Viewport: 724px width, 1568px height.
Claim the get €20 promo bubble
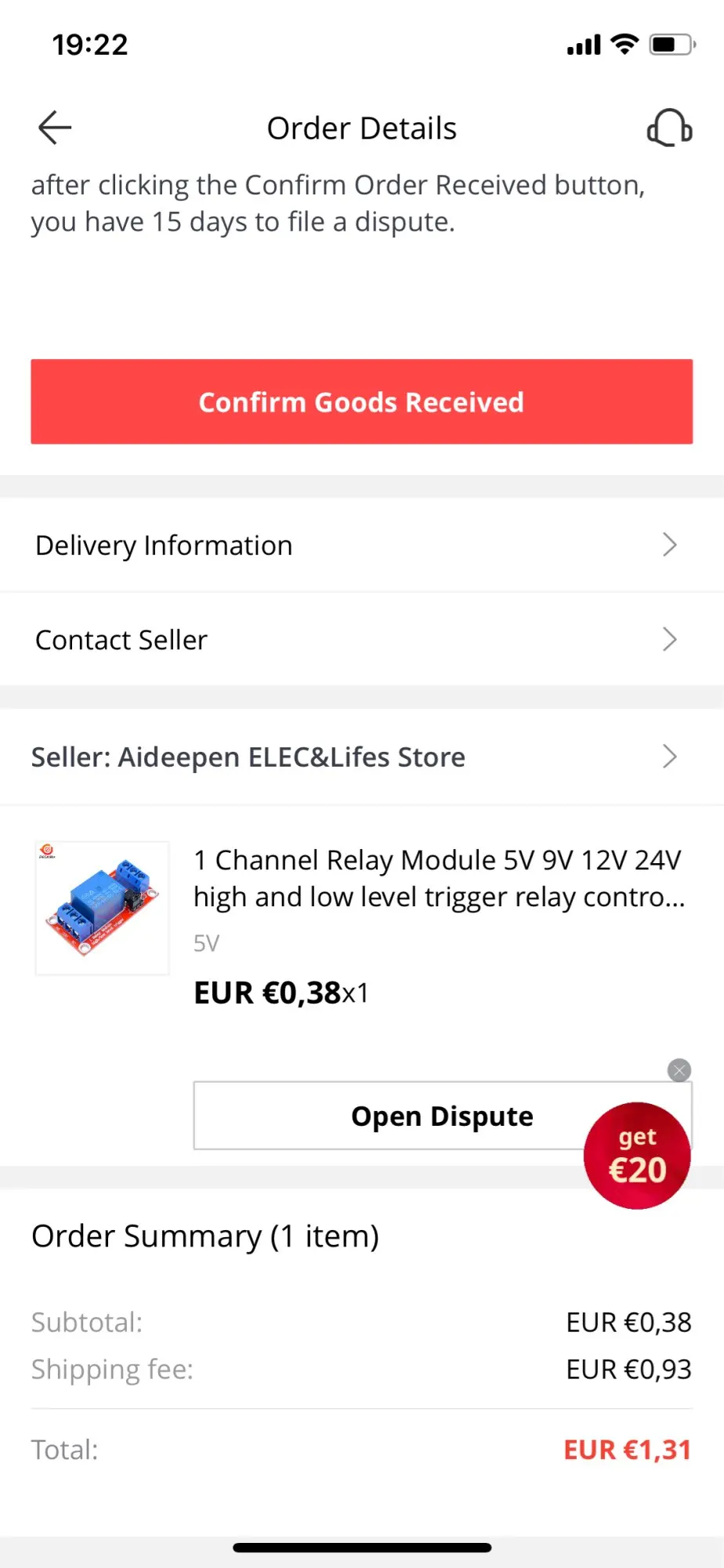pyautogui.click(x=637, y=1156)
